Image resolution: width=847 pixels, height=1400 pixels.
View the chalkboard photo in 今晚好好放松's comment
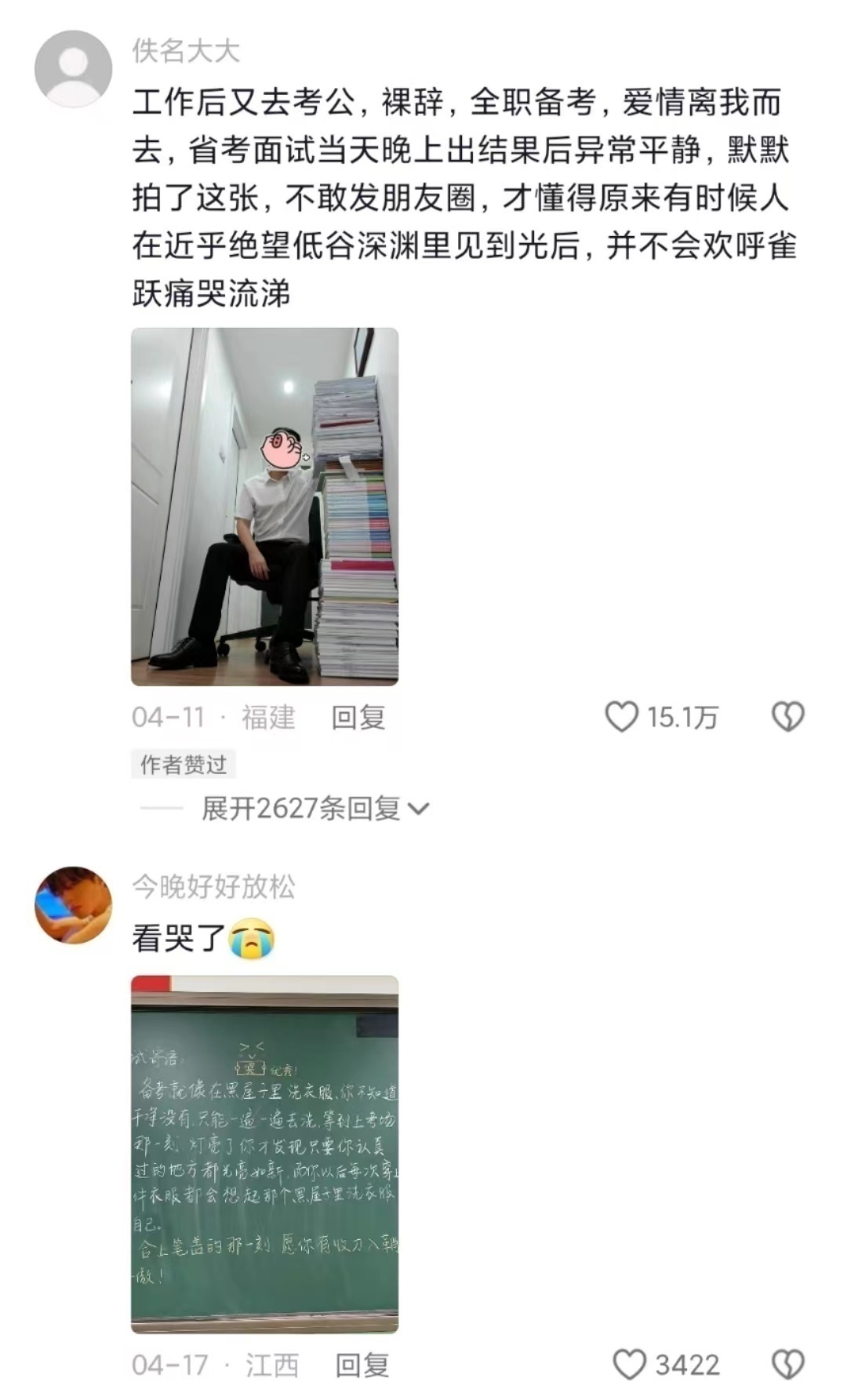click(264, 1154)
